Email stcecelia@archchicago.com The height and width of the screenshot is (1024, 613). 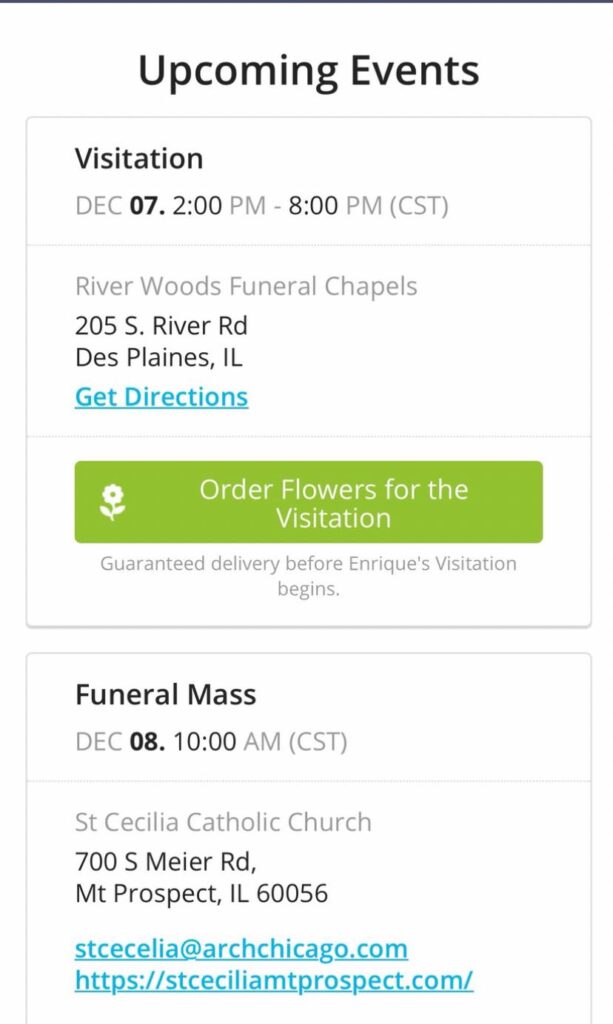[241, 948]
